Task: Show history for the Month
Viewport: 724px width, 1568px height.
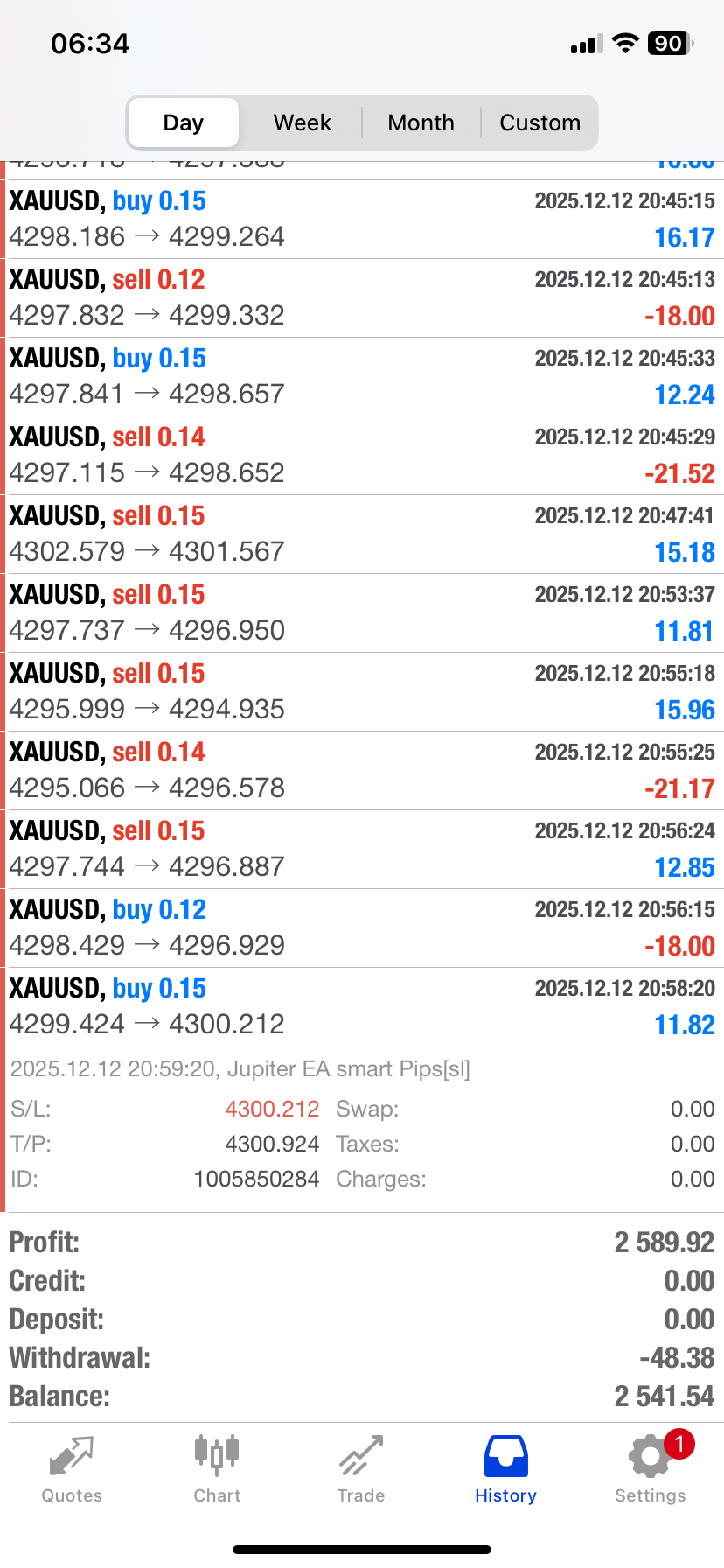Action: (x=421, y=122)
